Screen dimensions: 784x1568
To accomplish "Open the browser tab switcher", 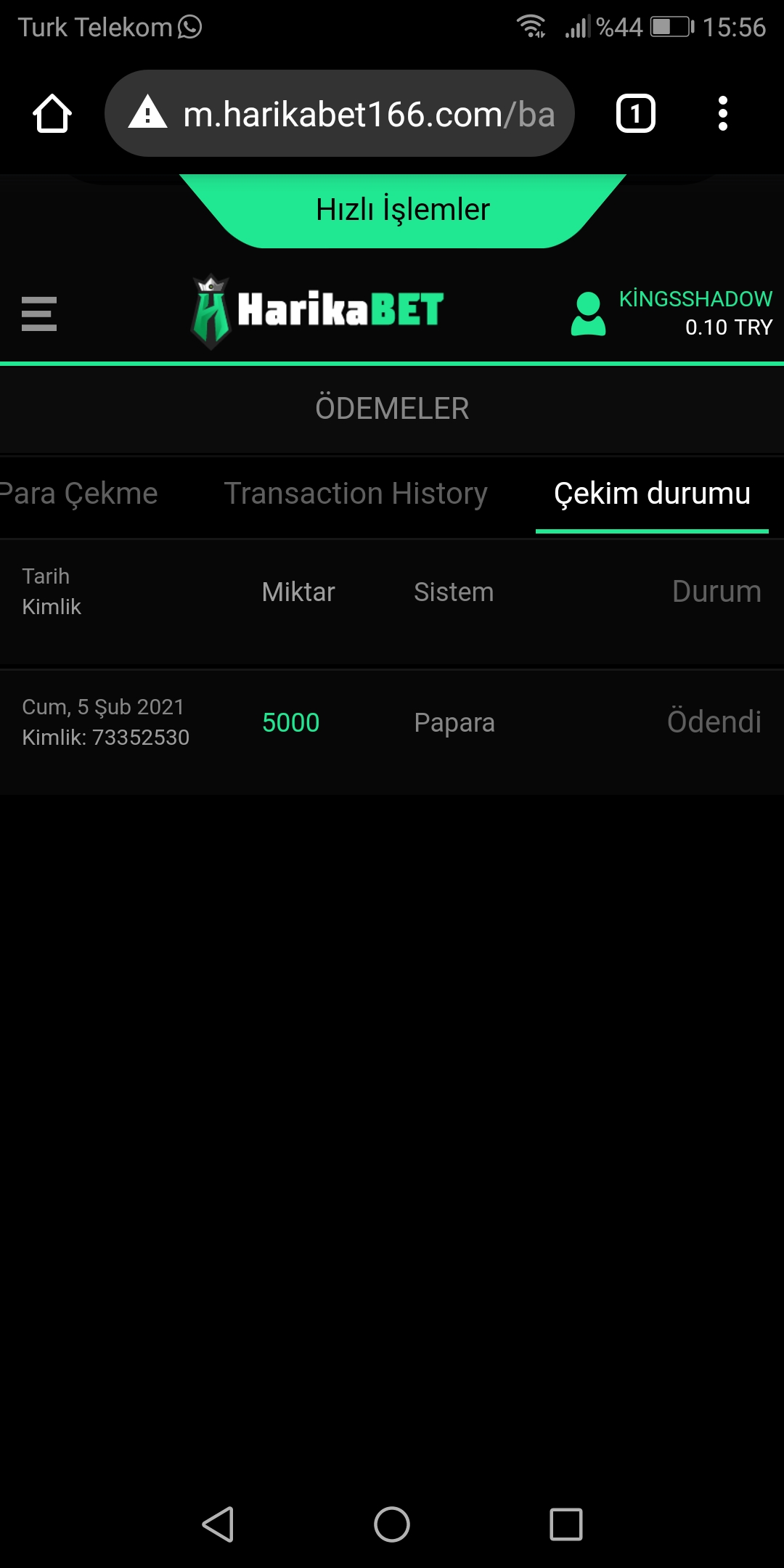I will click(636, 114).
